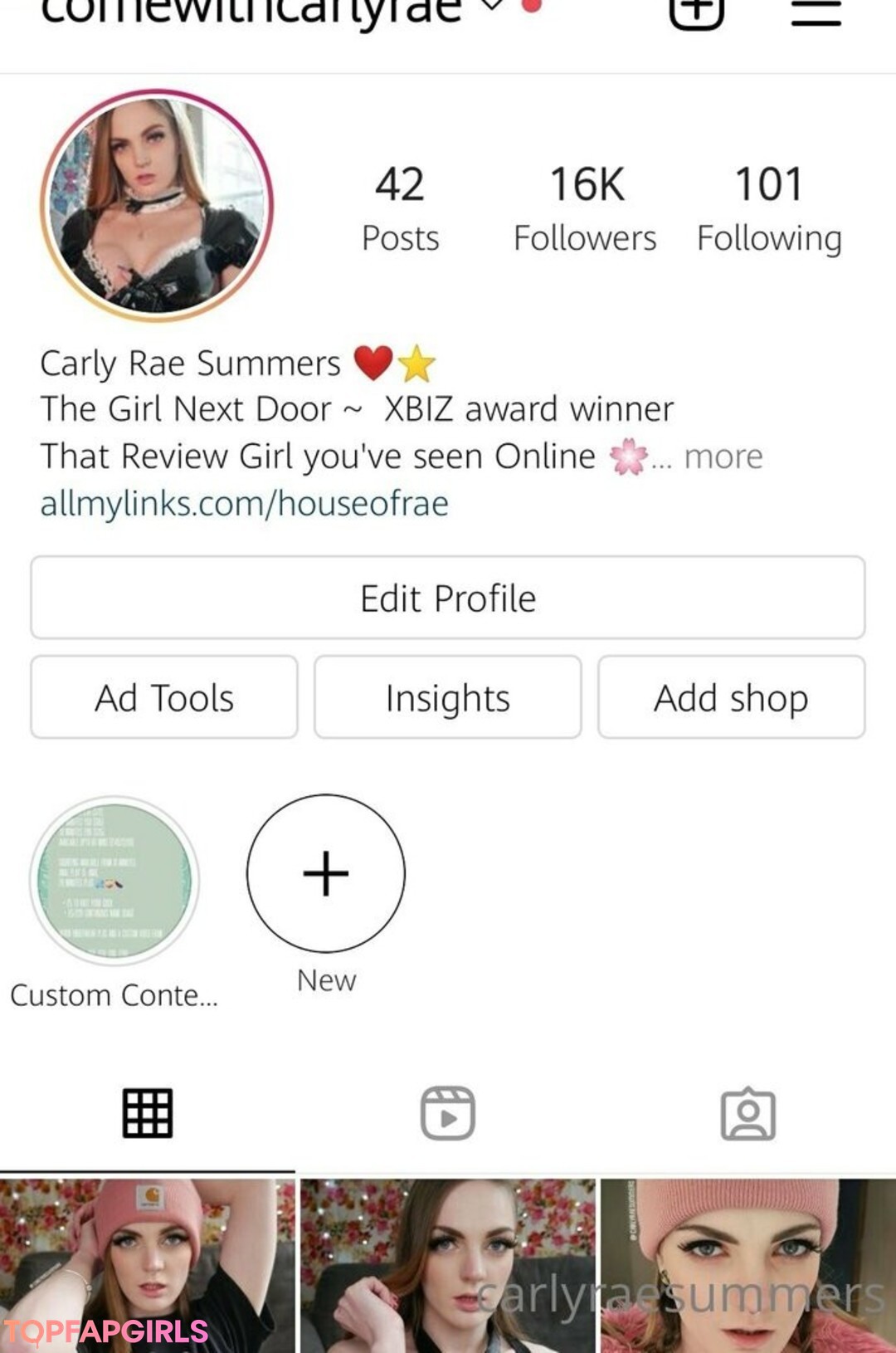View the 101 Following list
The height and width of the screenshot is (1353, 896).
(769, 208)
